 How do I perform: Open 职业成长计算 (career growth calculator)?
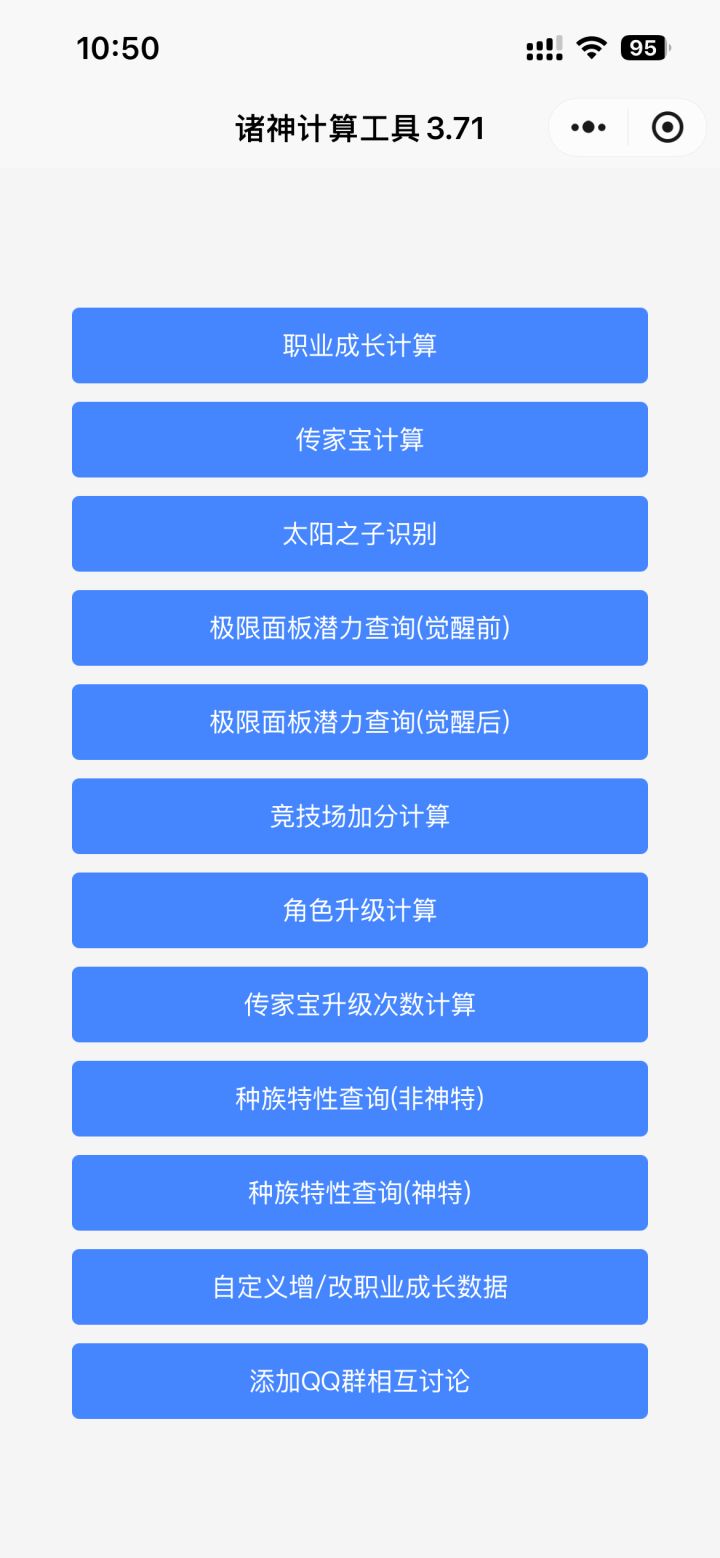coord(359,345)
